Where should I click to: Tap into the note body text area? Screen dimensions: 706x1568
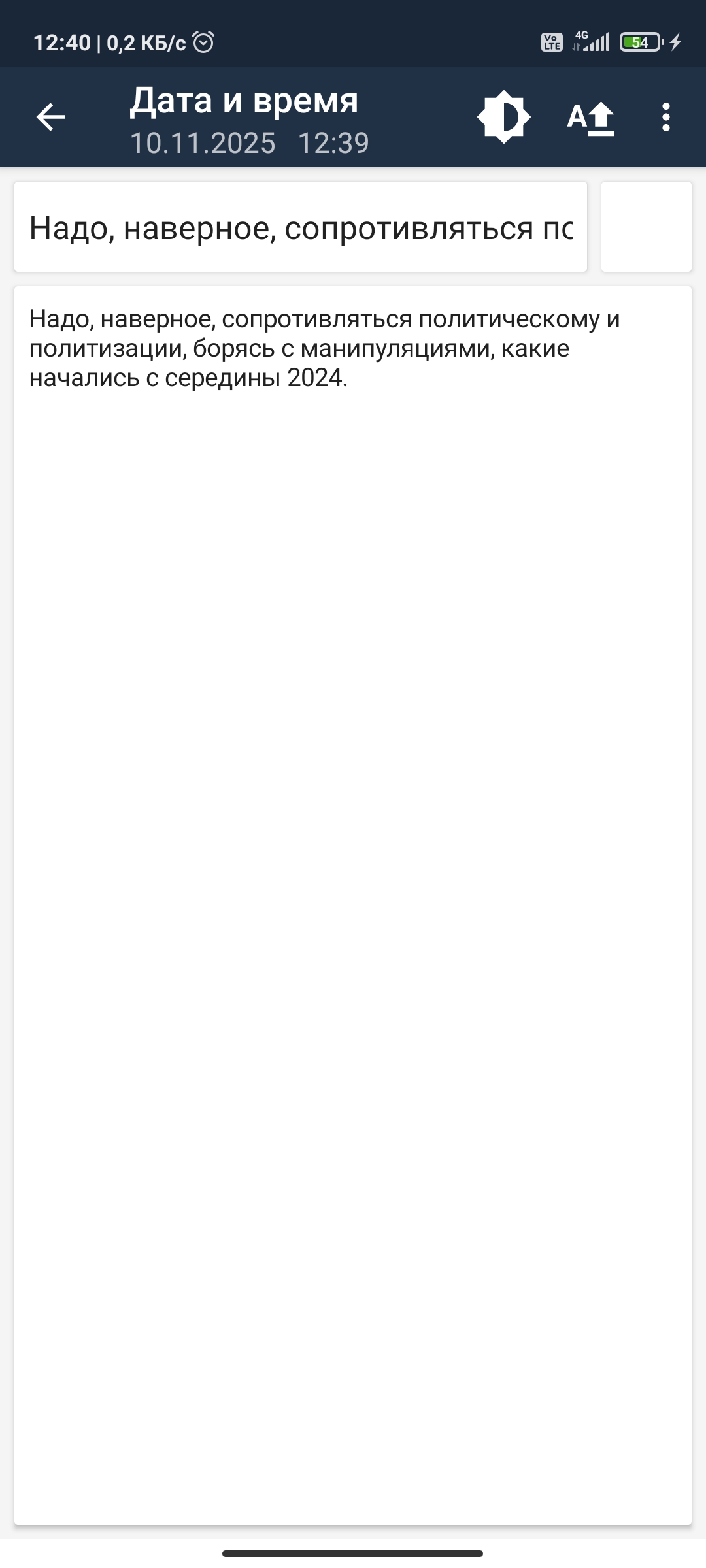(x=353, y=849)
